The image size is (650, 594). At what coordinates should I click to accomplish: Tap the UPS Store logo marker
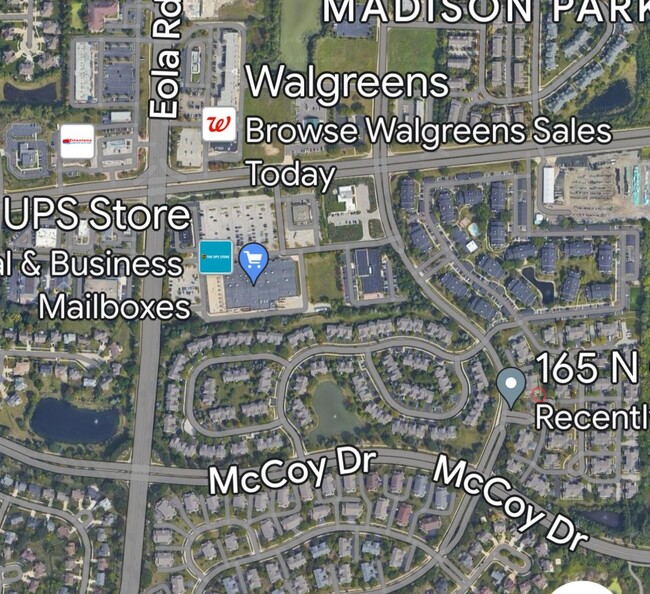(x=215, y=257)
